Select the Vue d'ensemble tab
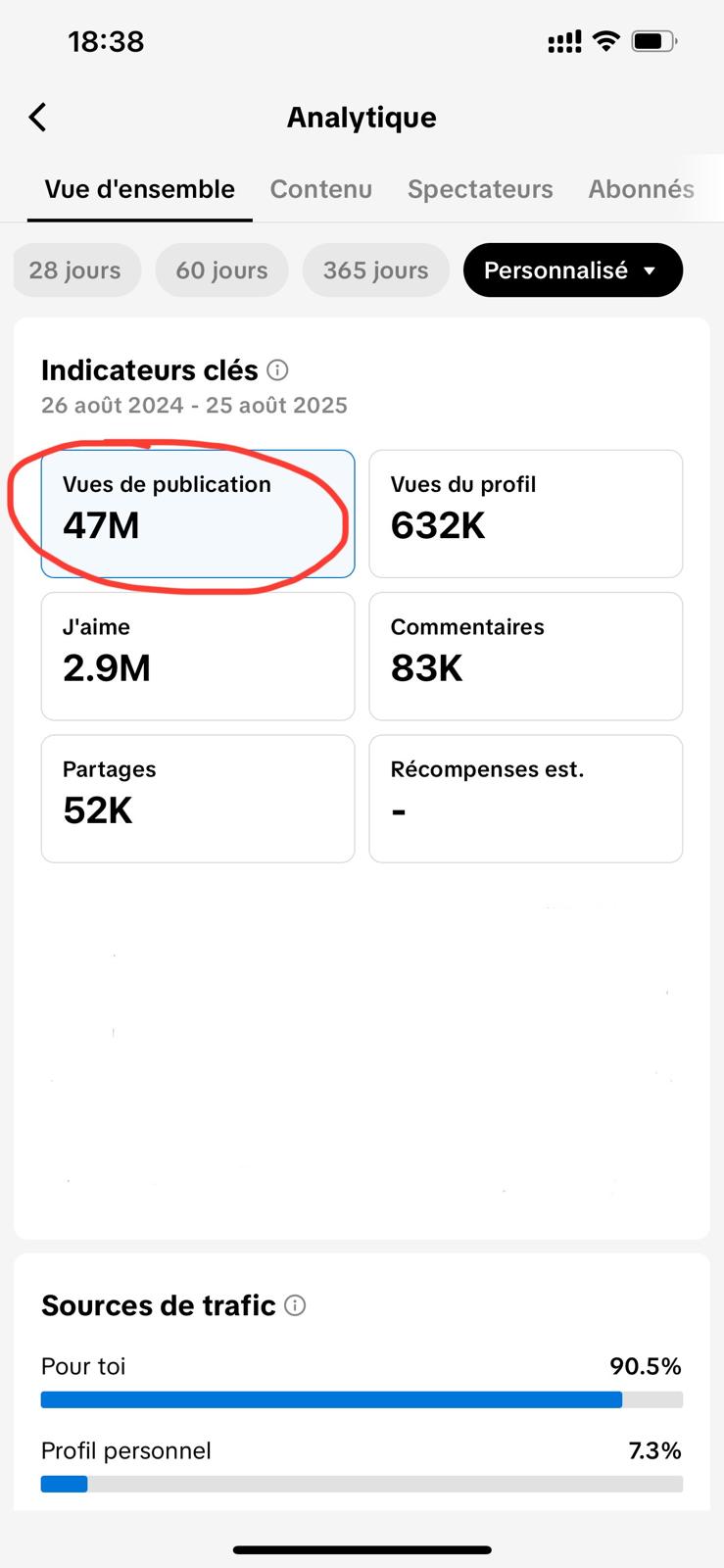724x1568 pixels. tap(139, 189)
